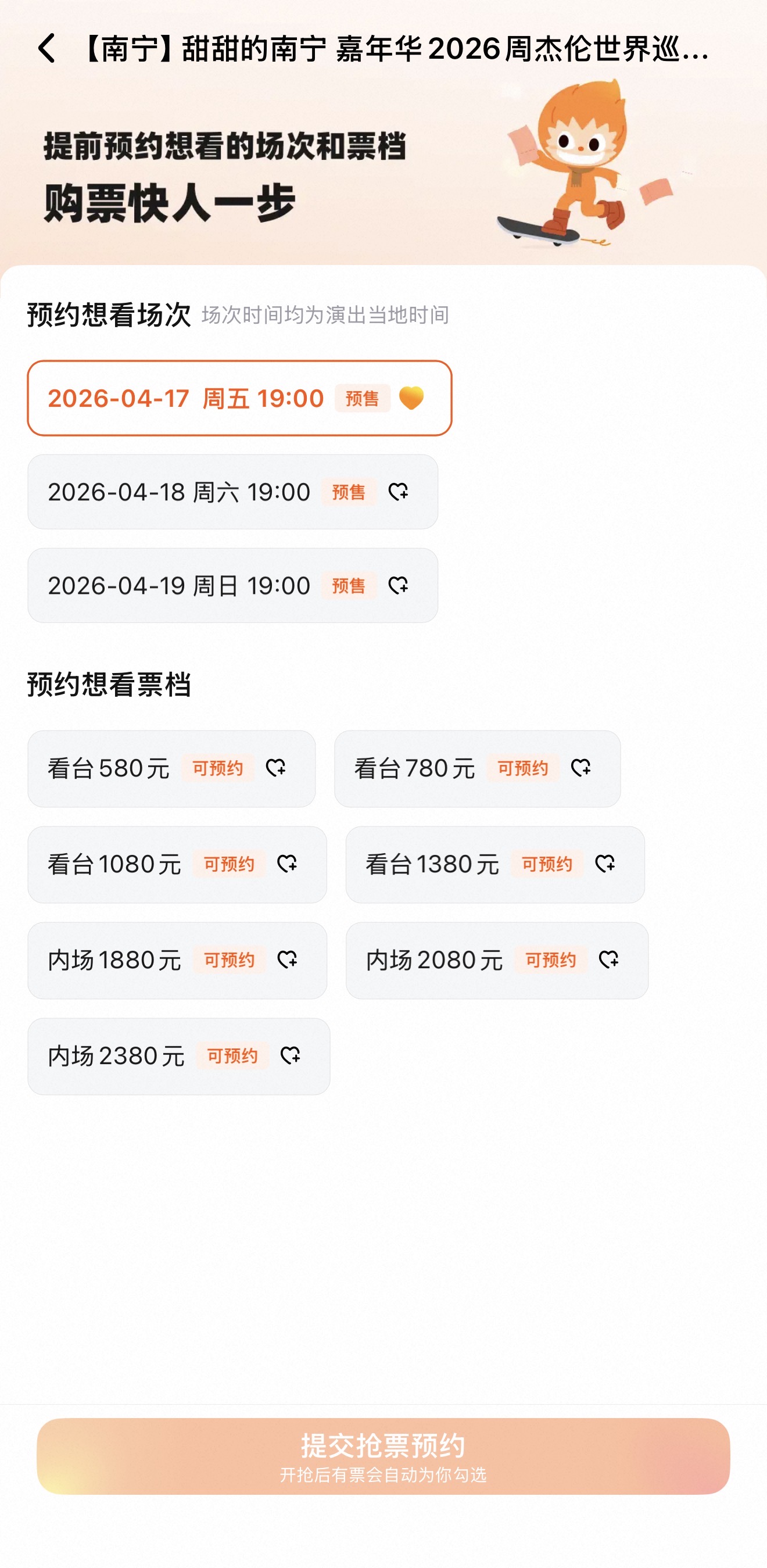Reserve the 内场 2380元 ticket tier
Image resolution: width=767 pixels, height=1568 pixels.
click(179, 1056)
